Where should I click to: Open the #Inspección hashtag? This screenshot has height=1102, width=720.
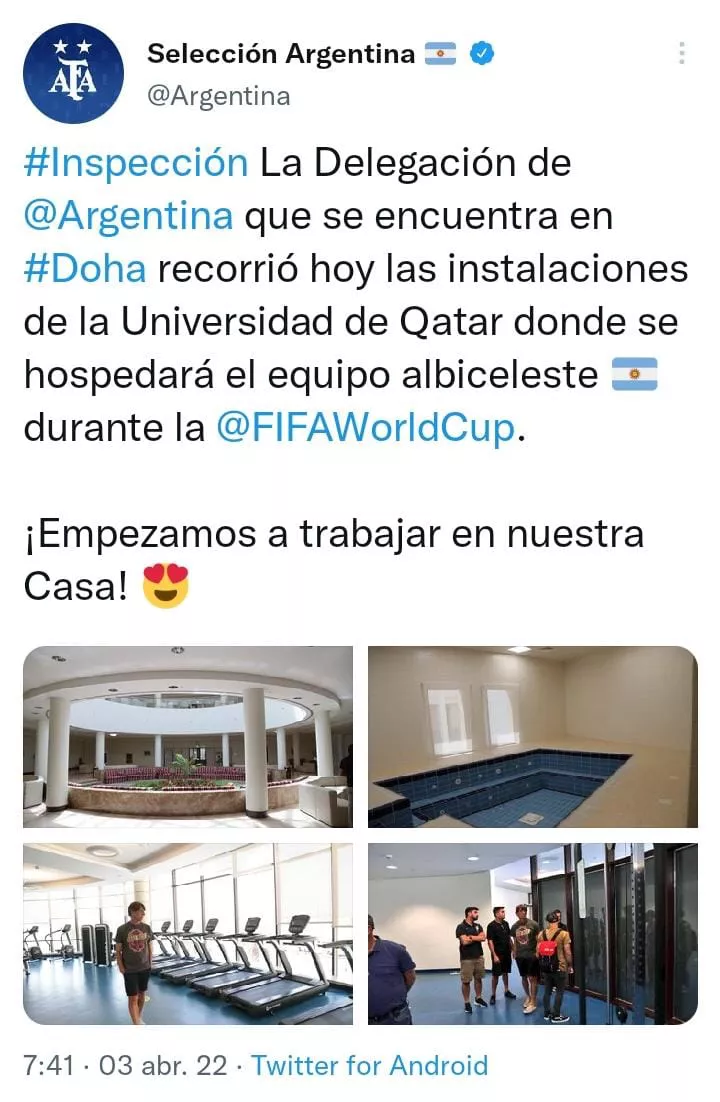[x=135, y=162]
